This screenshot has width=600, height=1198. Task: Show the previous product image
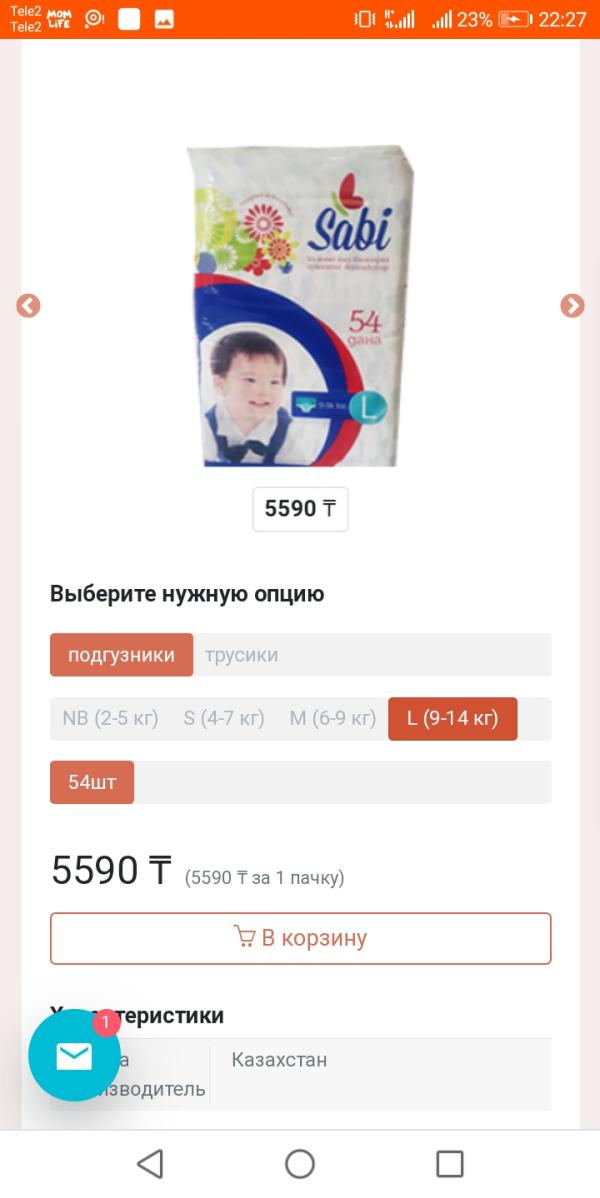pyautogui.click(x=28, y=306)
